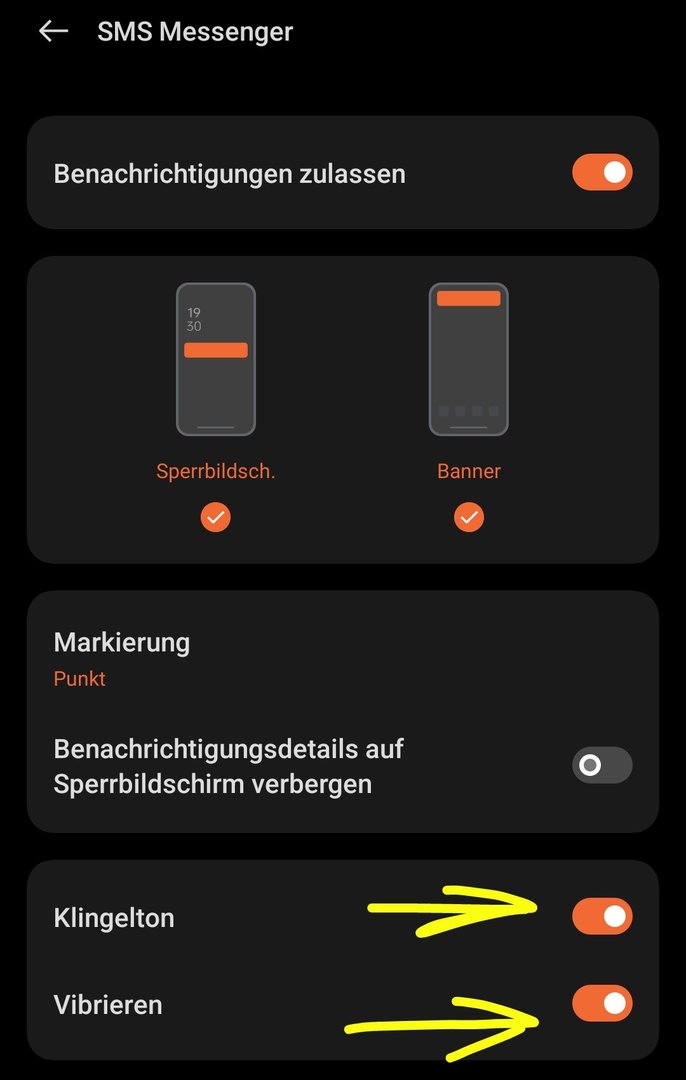The height and width of the screenshot is (1080, 686).
Task: Disable the Klingelton switch
Action: [602, 916]
